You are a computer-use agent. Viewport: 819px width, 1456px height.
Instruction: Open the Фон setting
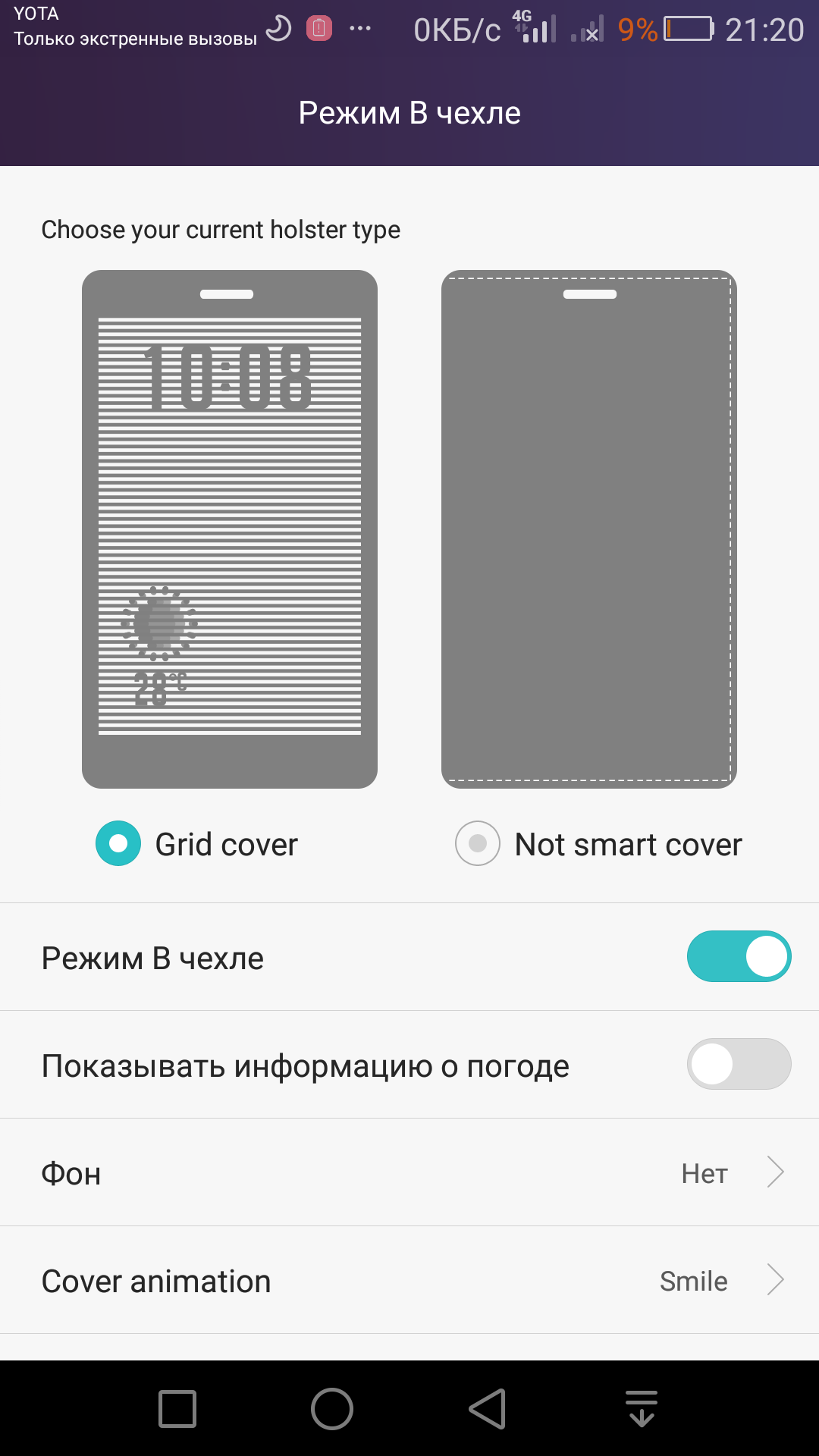[409, 1172]
